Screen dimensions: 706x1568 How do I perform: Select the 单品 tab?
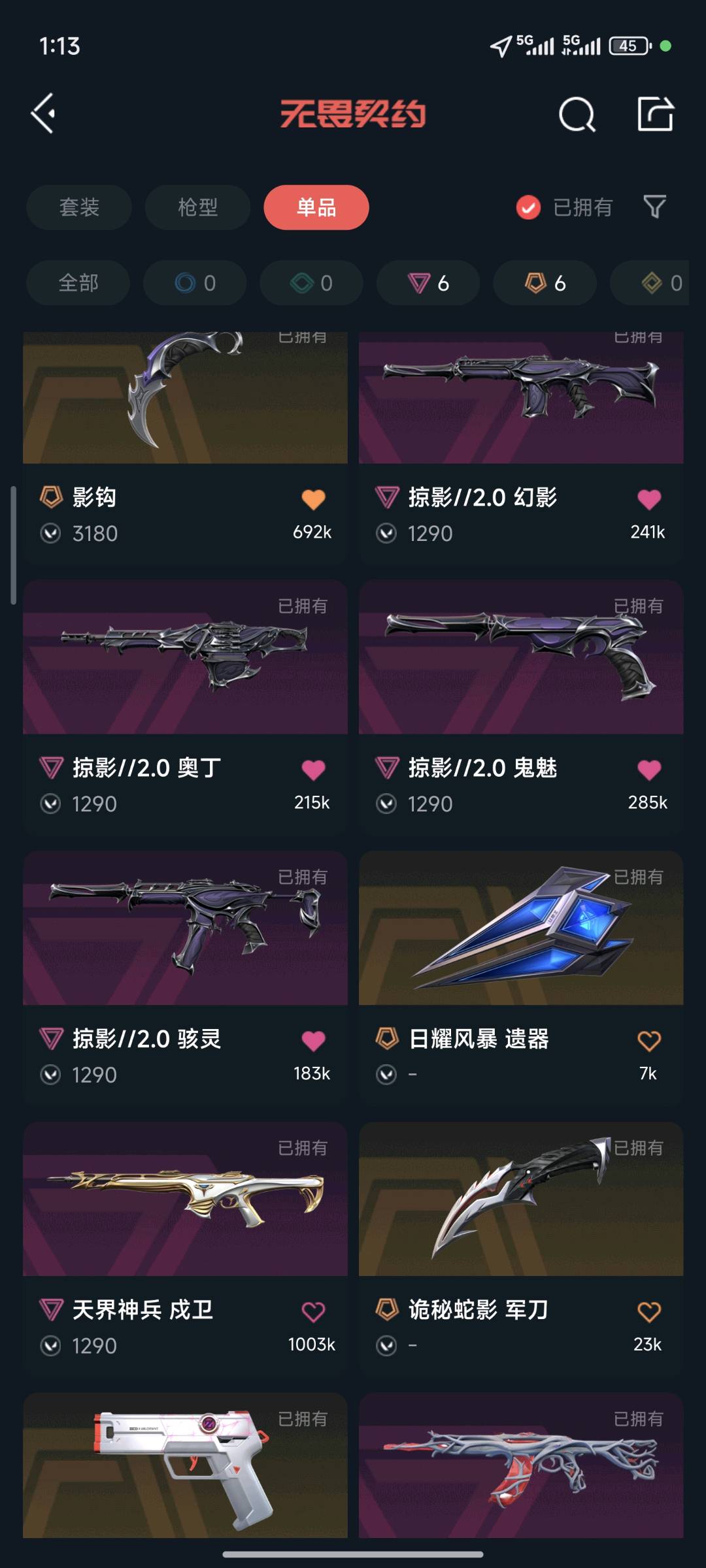point(316,207)
